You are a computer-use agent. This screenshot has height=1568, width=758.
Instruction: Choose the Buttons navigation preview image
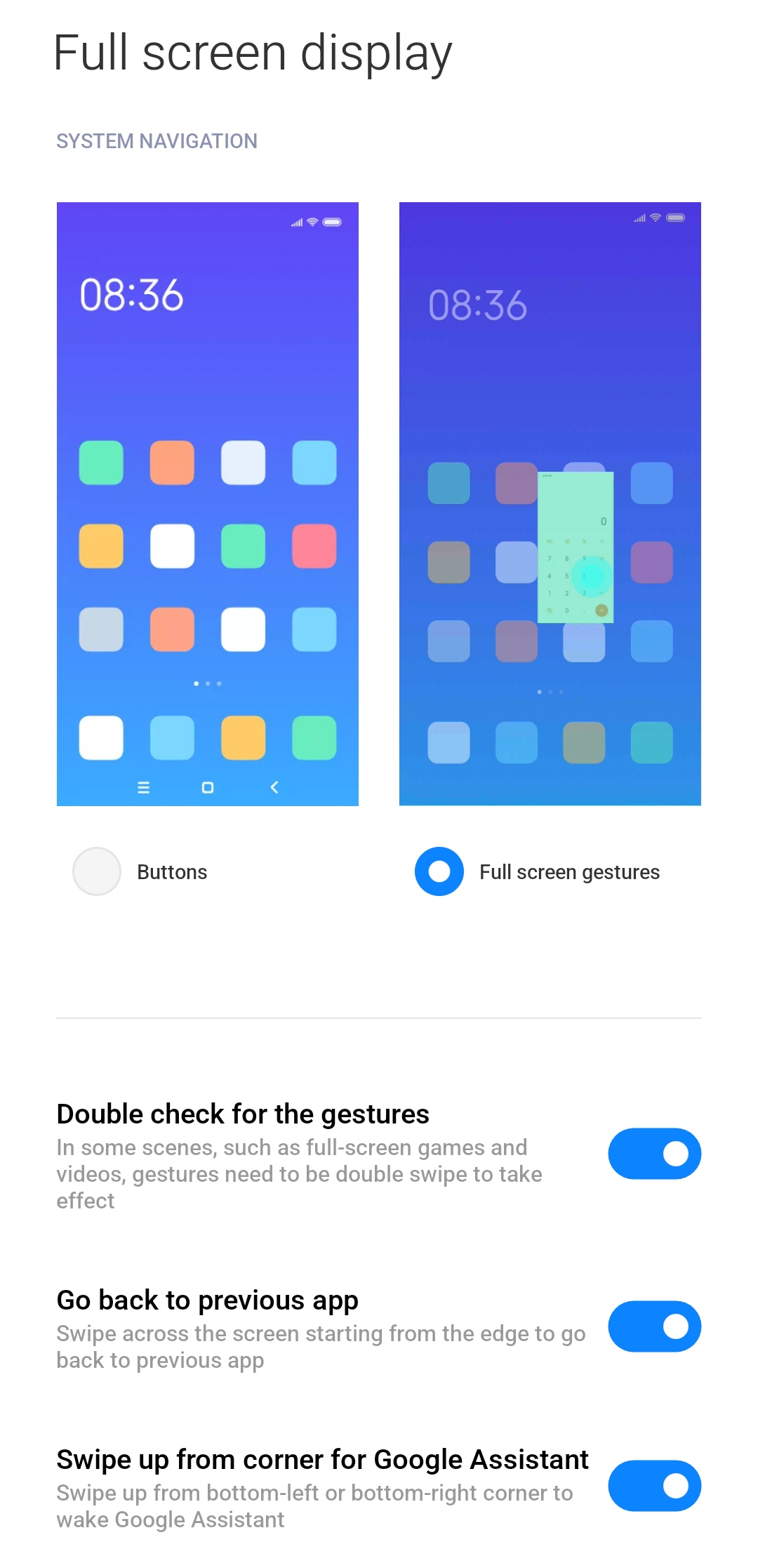tap(208, 503)
